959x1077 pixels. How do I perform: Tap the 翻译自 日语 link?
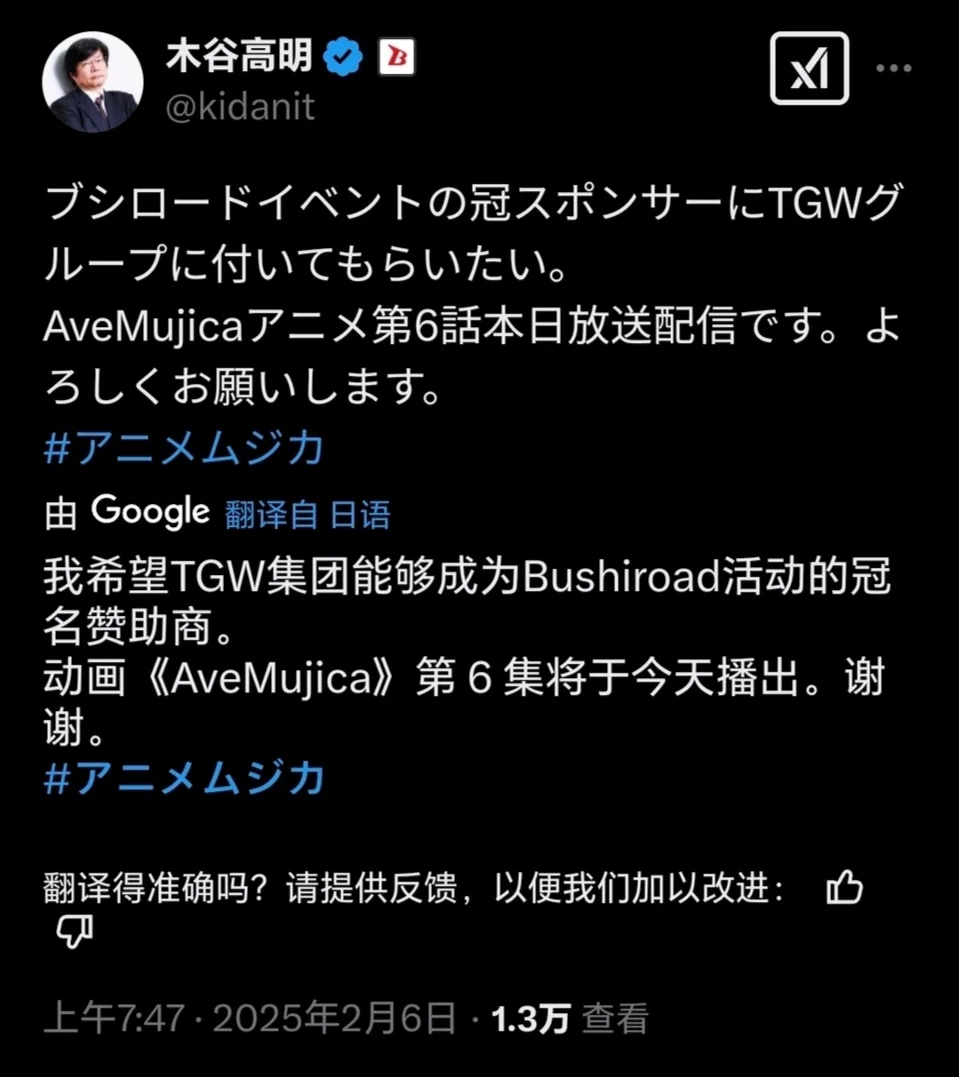(307, 514)
